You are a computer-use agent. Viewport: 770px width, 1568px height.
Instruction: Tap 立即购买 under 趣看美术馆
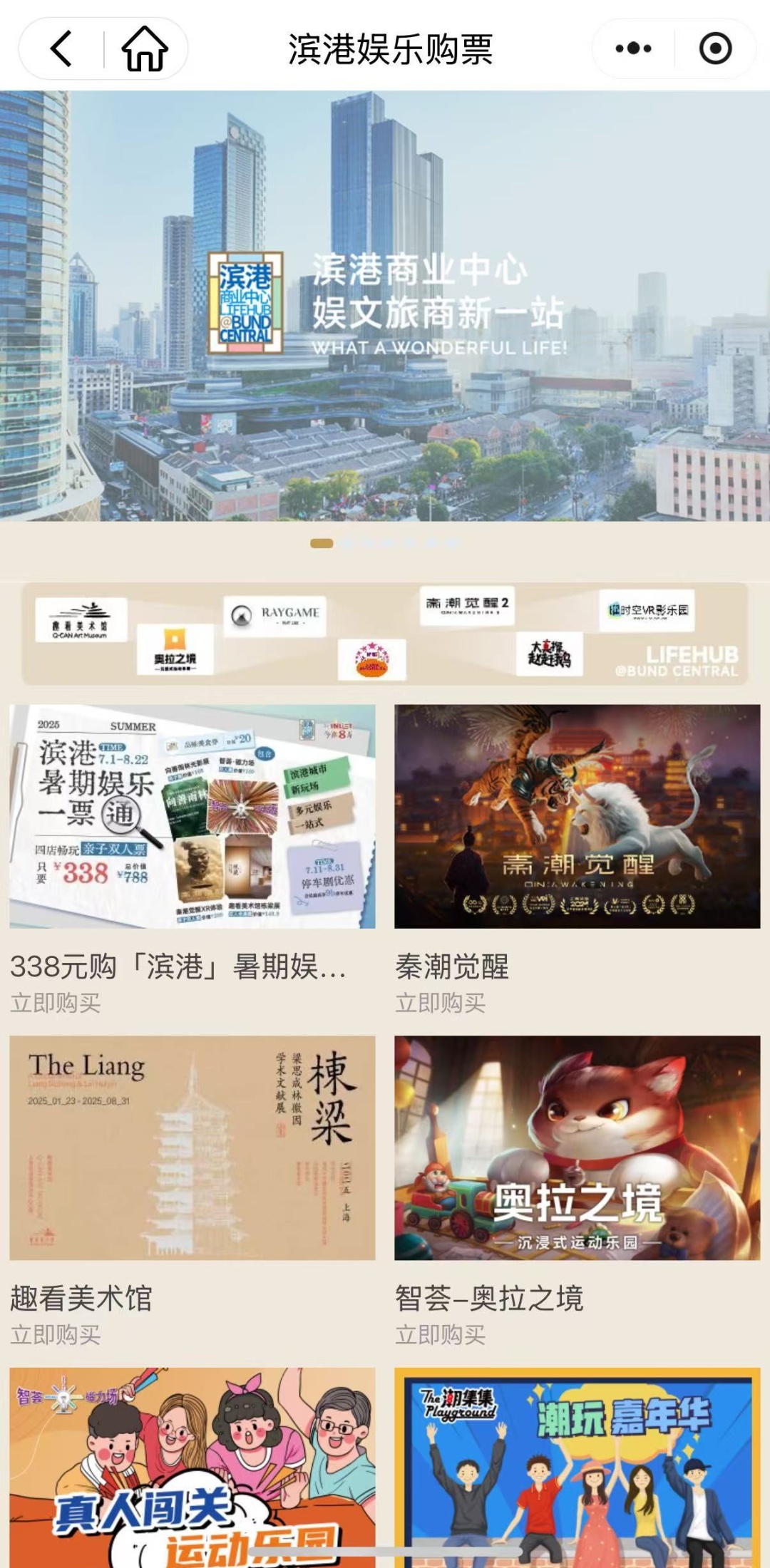point(56,1334)
